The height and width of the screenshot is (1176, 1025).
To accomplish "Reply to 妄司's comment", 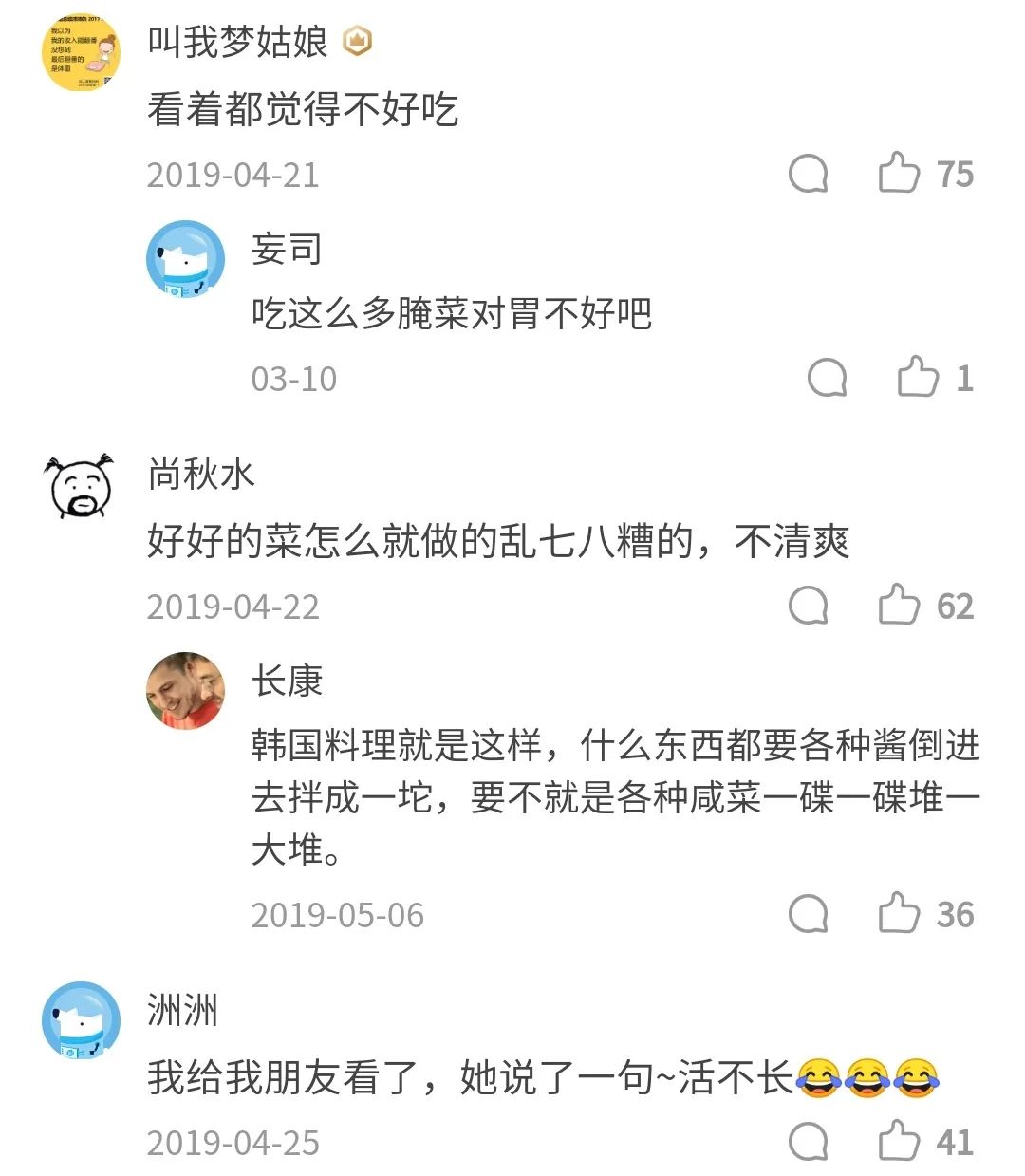I will coord(828,378).
